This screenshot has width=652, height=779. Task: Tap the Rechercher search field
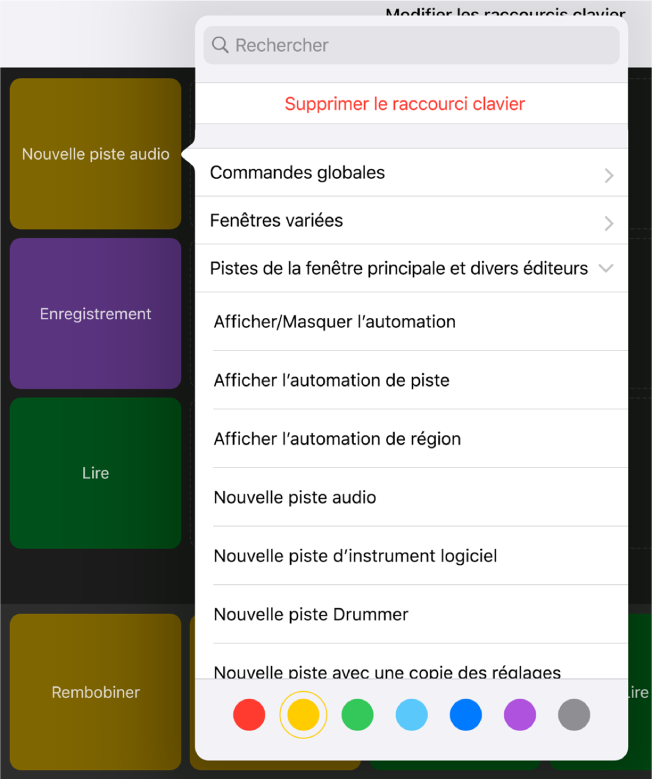pyautogui.click(x=411, y=45)
